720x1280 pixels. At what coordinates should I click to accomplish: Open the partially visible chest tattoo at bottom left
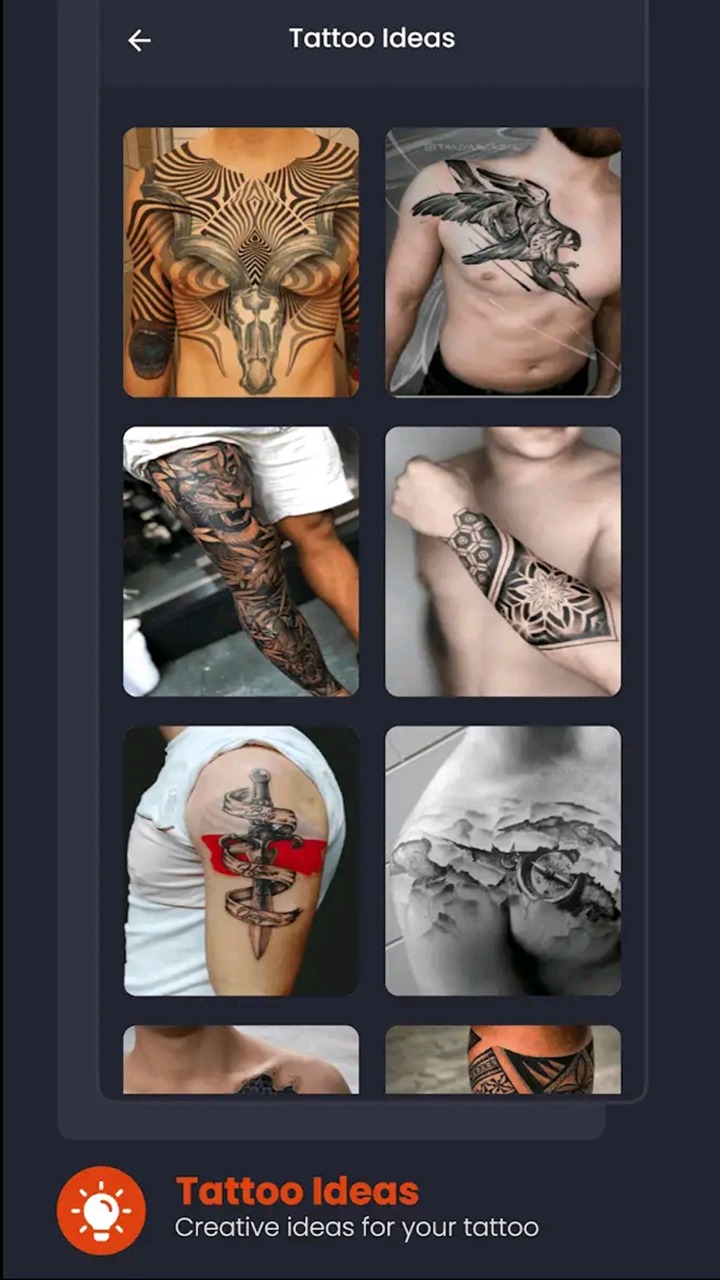[x=240, y=1062]
